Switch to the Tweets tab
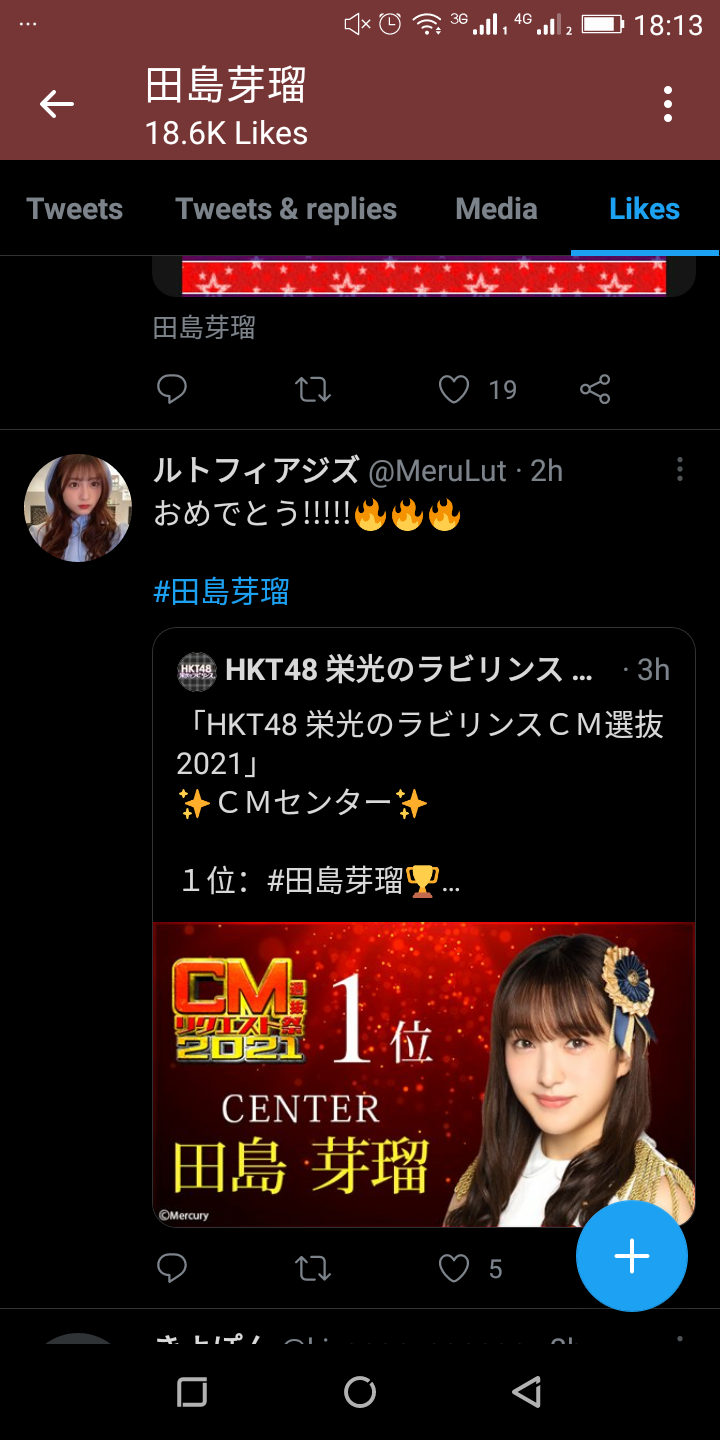 pyautogui.click(x=75, y=209)
